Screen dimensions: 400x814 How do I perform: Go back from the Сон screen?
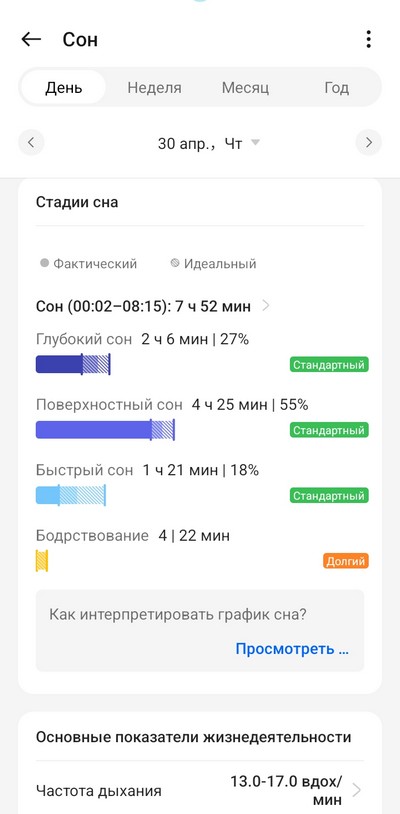(31, 39)
